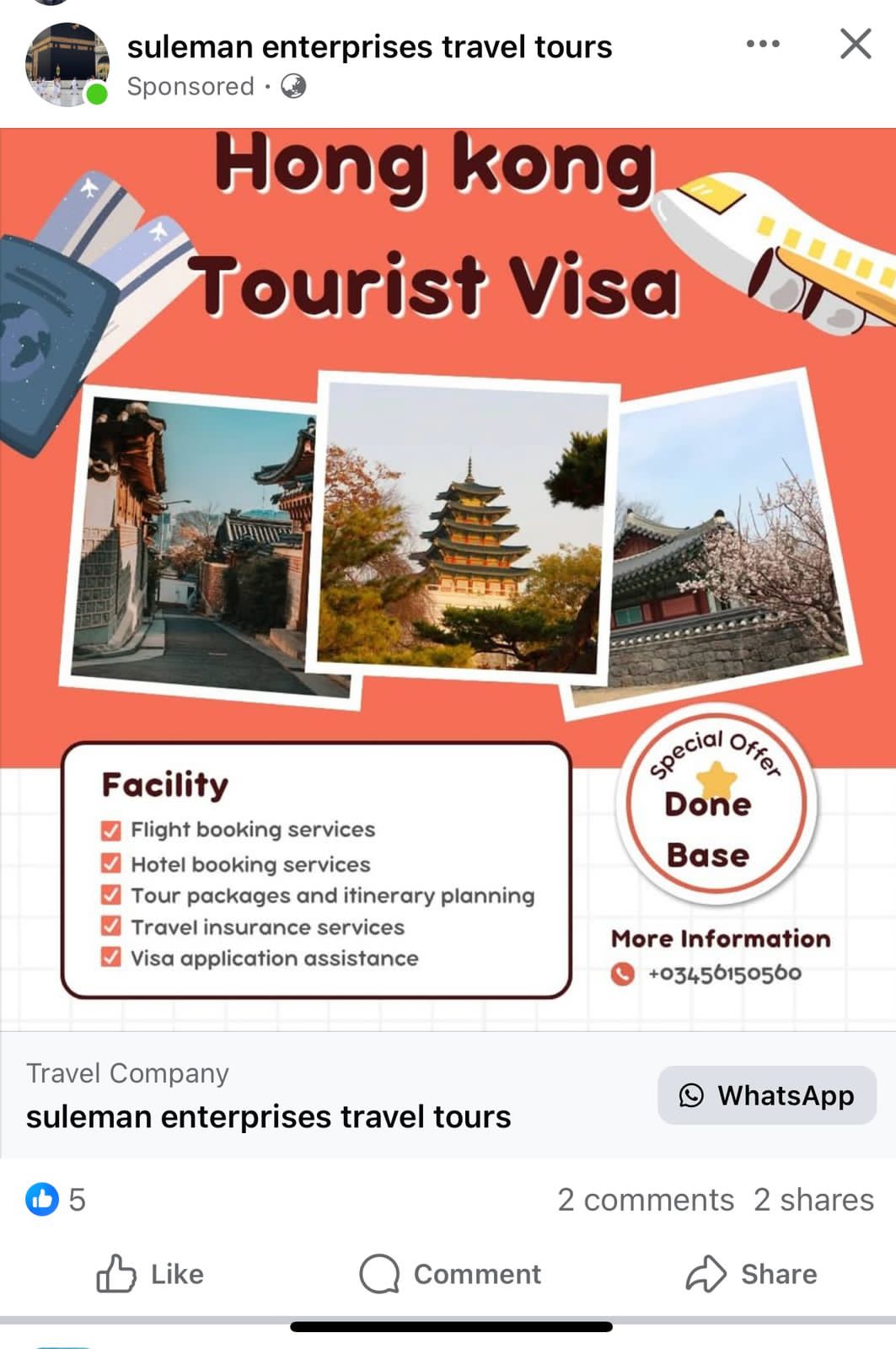Image resolution: width=896 pixels, height=1349 pixels.
Task: Open suleman enterprises profile picture
Action: click(67, 64)
